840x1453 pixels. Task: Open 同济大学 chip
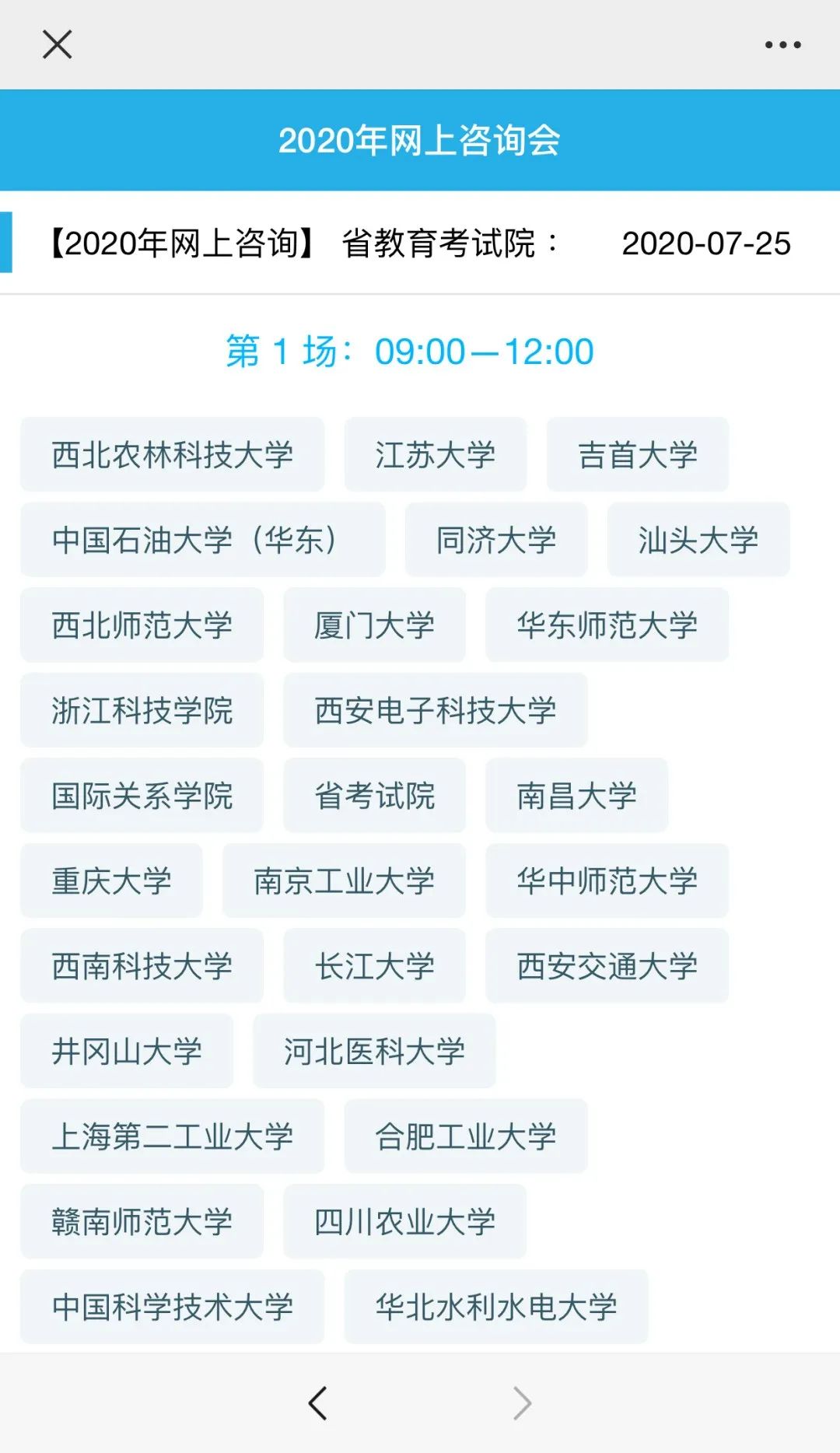point(495,540)
